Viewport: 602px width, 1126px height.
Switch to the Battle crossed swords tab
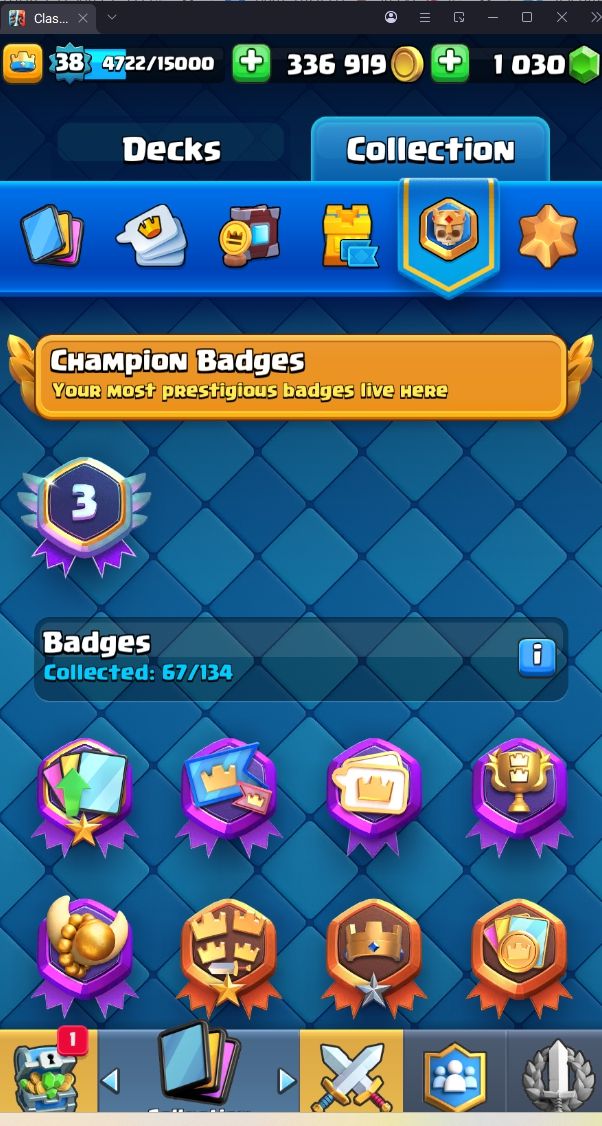click(351, 1070)
